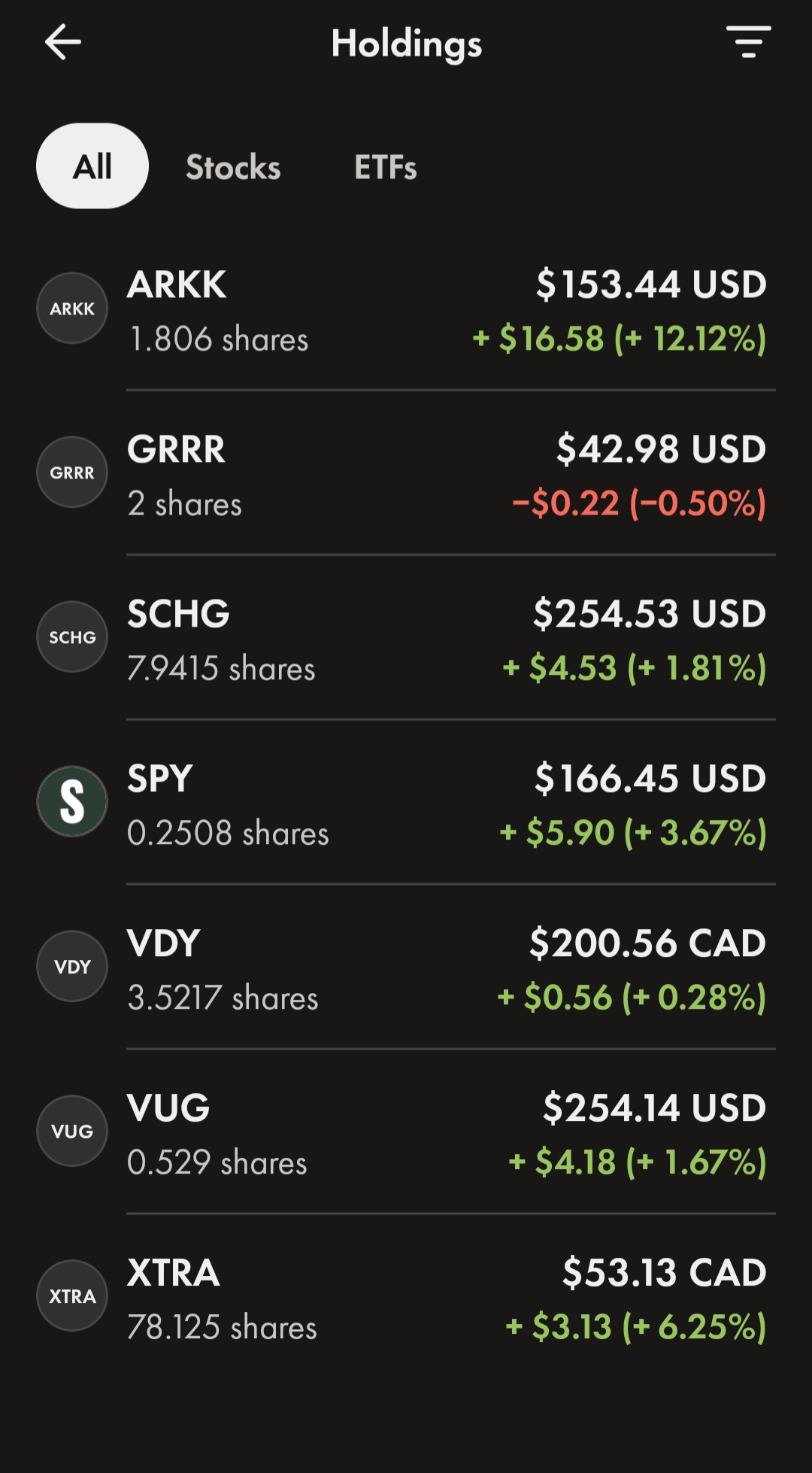This screenshot has width=812, height=1473.
Task: Open the XTRA holding row
Action: click(406, 1298)
